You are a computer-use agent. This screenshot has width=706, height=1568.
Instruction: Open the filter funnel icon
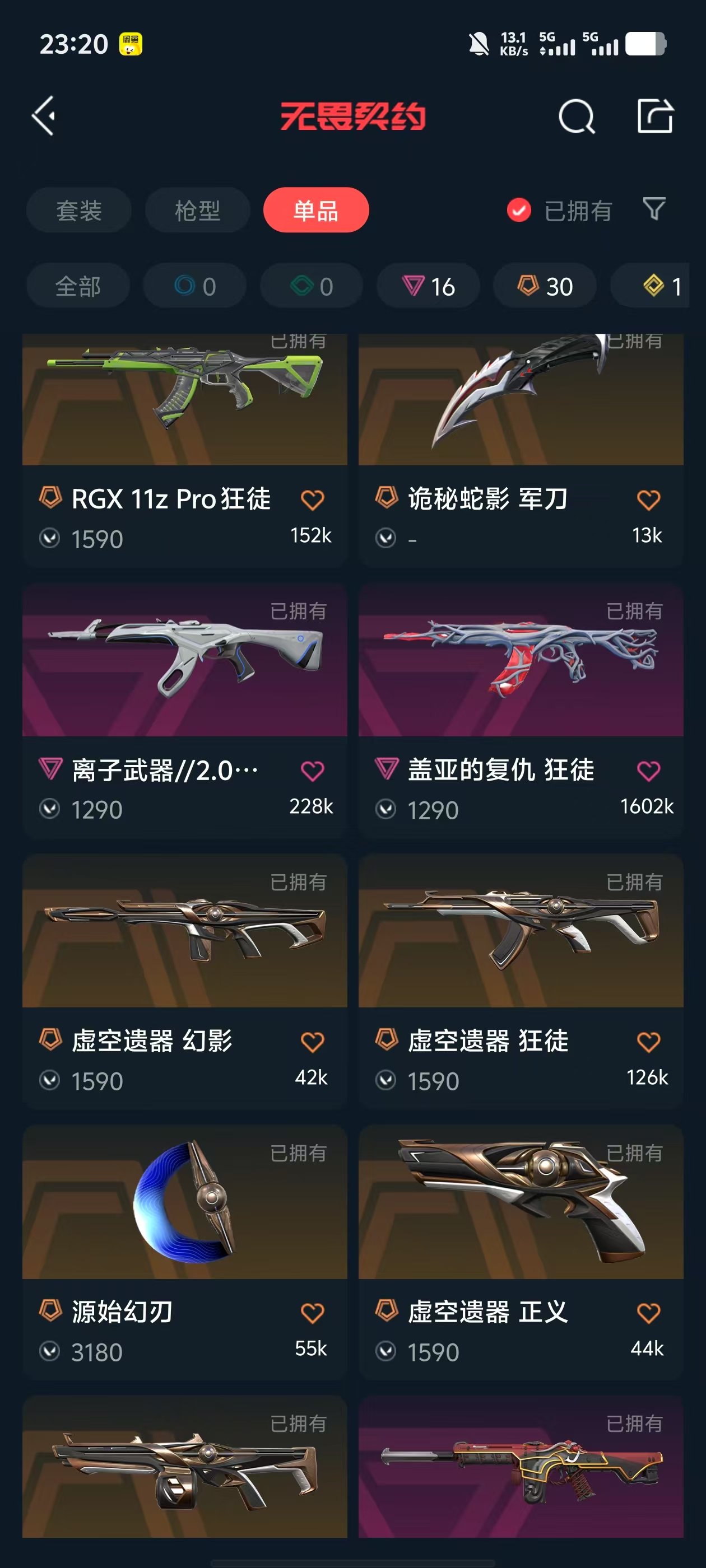[x=654, y=209]
